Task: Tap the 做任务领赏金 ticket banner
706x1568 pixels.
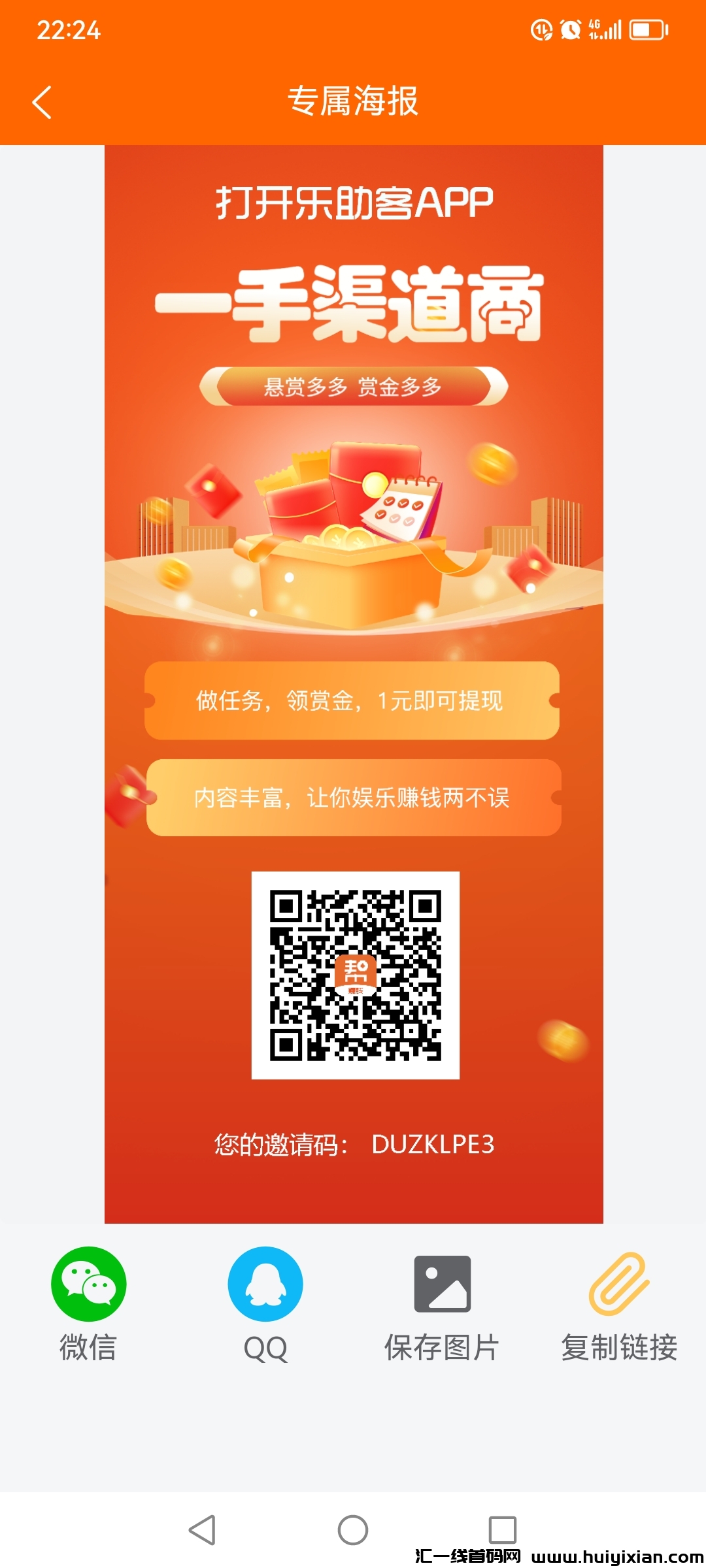Action: point(353,703)
